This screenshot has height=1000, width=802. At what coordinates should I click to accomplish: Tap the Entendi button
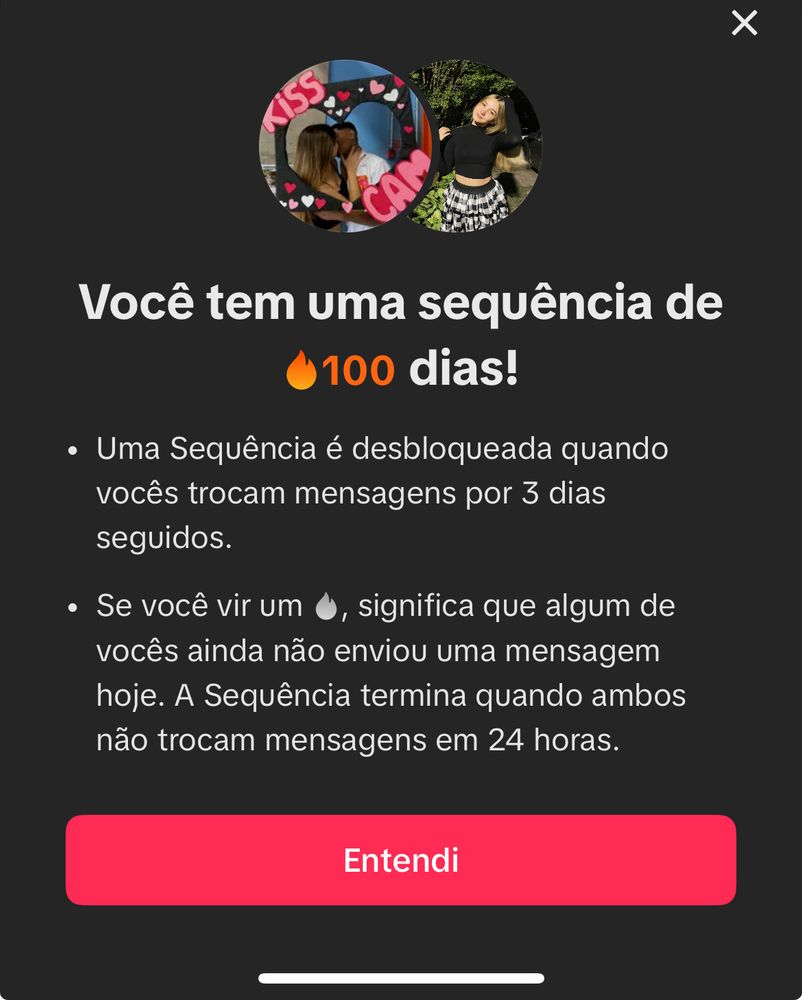(x=401, y=860)
